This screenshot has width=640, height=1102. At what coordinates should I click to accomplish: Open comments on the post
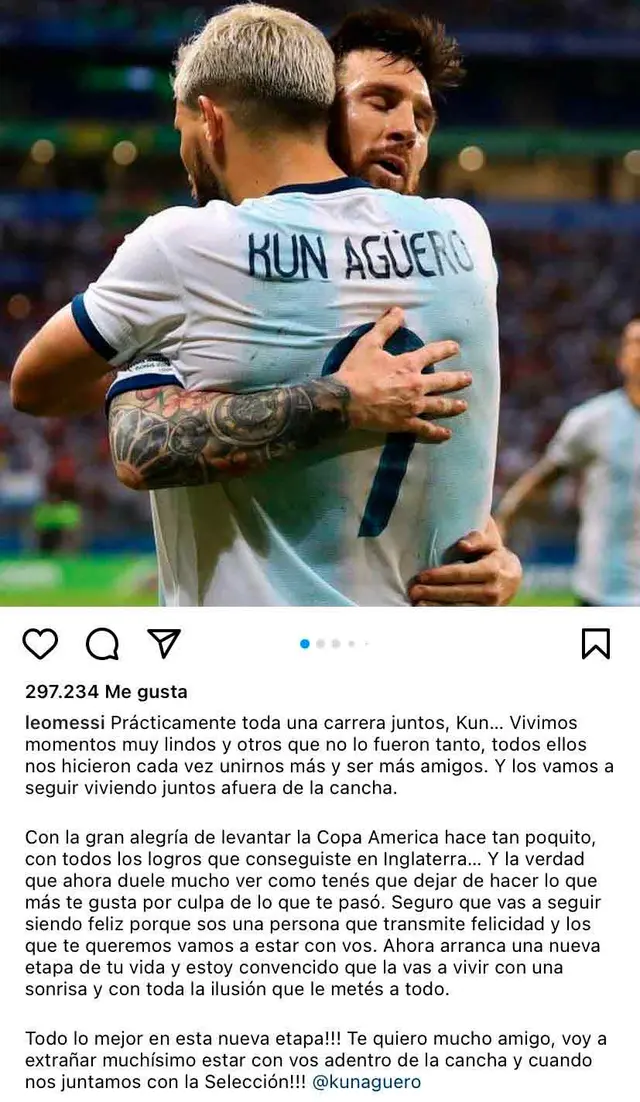[102, 644]
